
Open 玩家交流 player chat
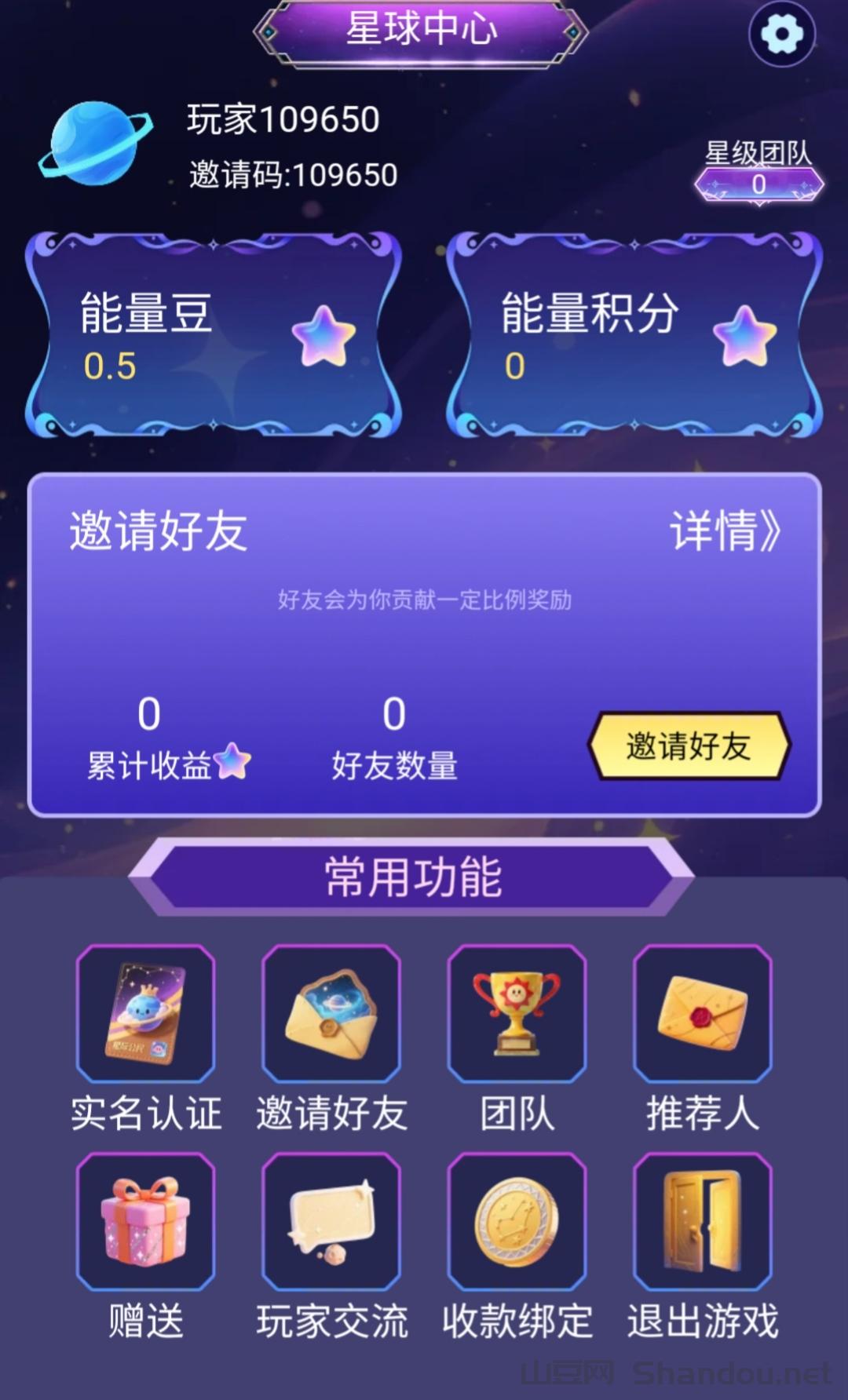point(331,1222)
